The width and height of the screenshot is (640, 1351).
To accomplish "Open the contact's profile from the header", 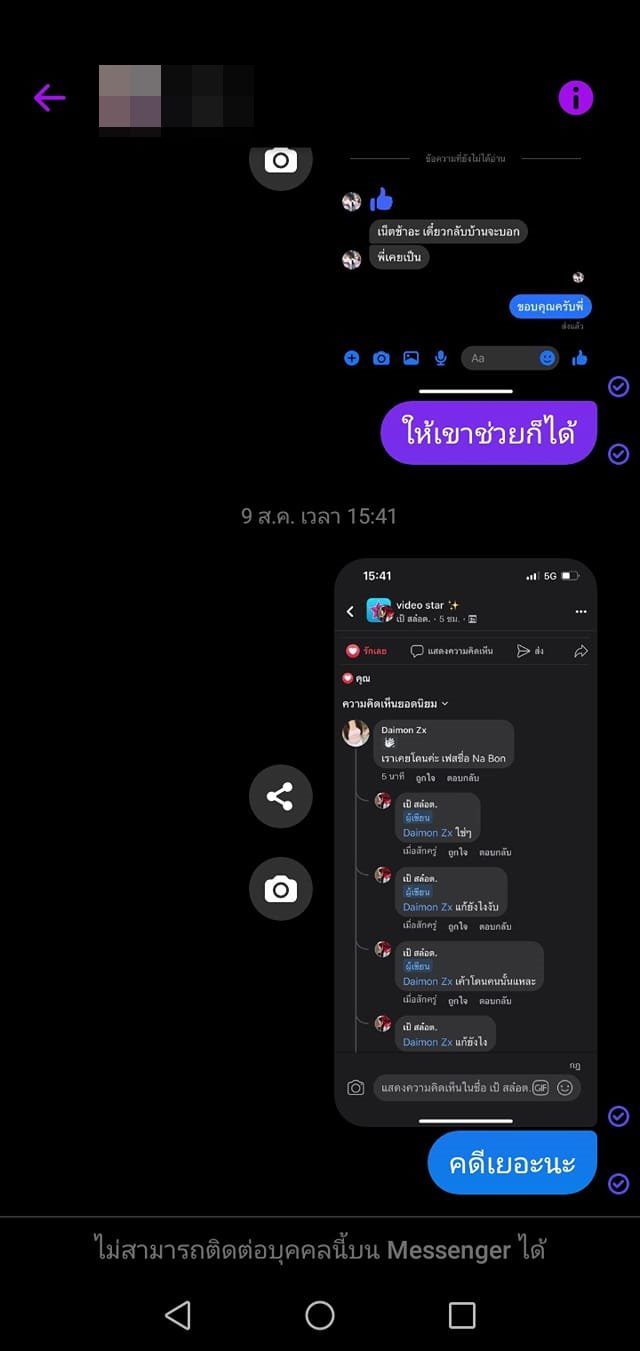I will tap(176, 98).
